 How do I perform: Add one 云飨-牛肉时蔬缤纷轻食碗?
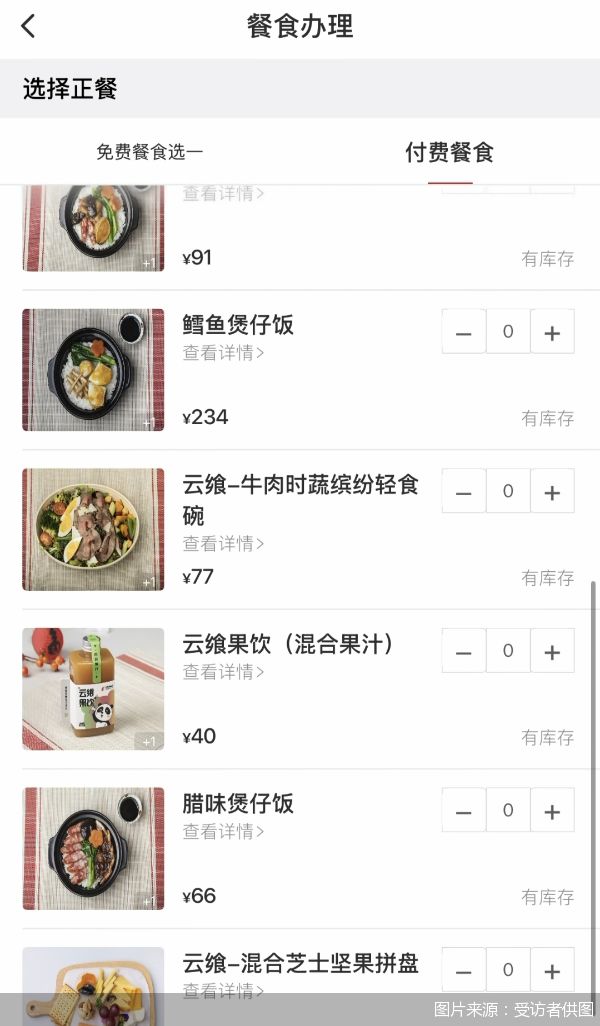552,491
